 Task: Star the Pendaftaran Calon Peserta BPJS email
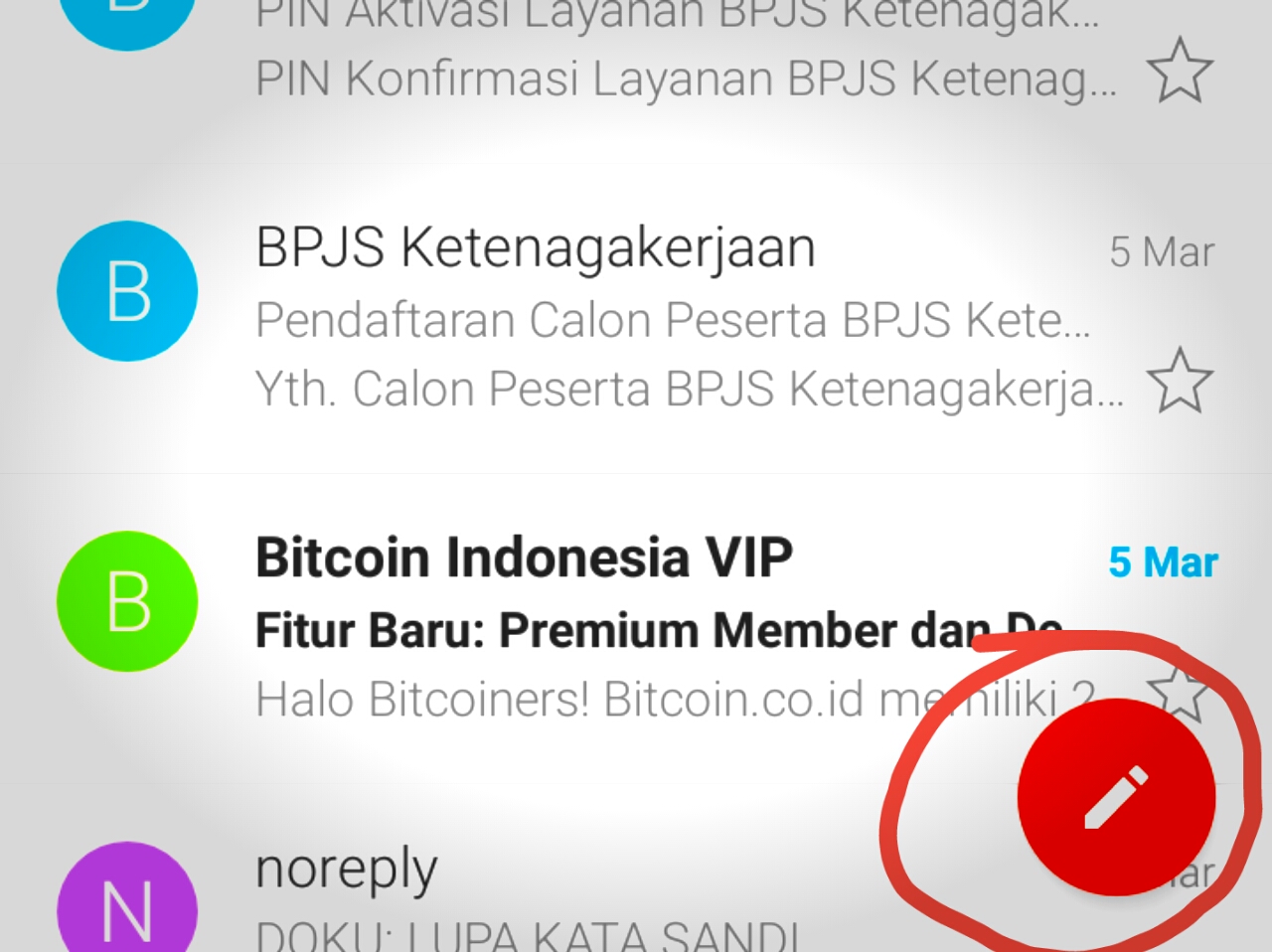pyautogui.click(x=1180, y=381)
